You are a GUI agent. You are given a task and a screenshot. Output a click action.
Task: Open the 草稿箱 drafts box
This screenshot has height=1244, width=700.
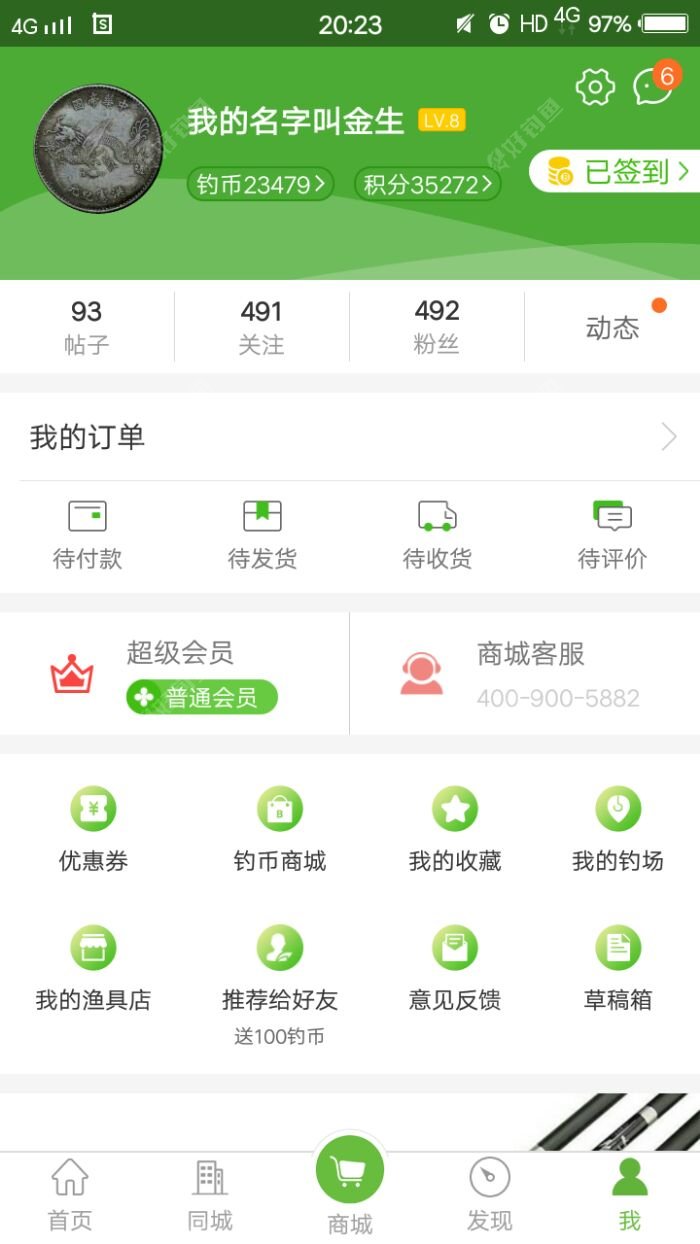[617, 968]
